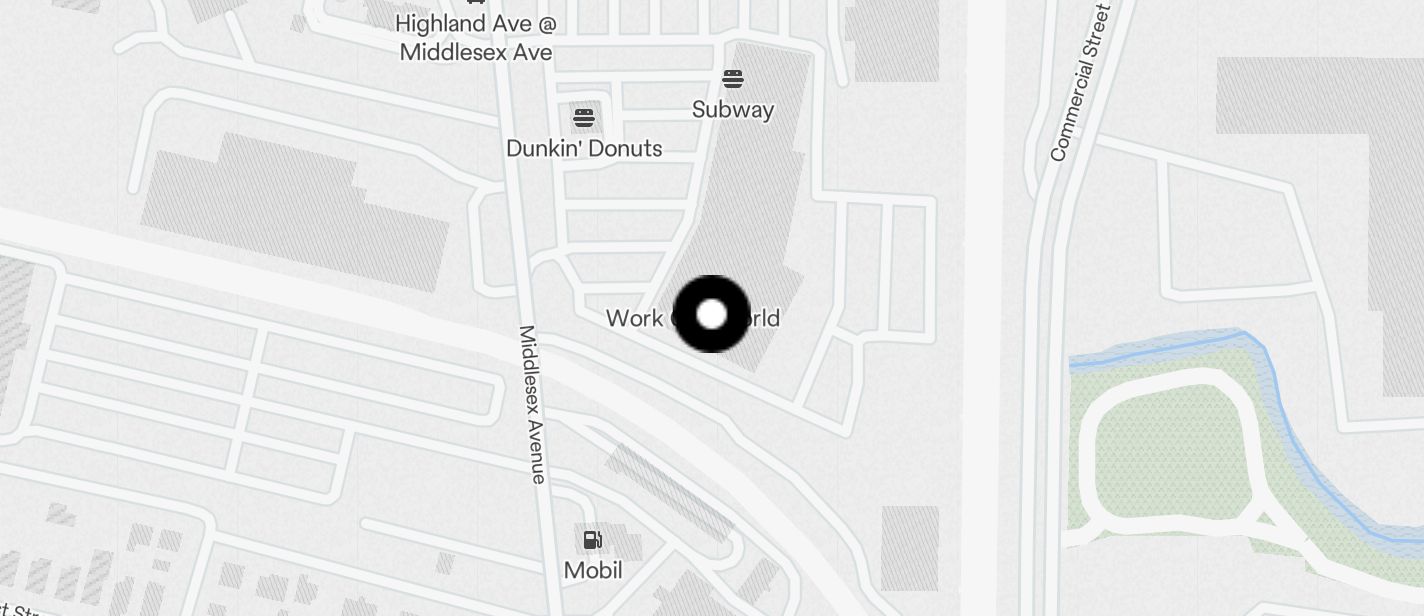This screenshot has width=1424, height=616.
Task: Tap the black location pin marker
Action: [711, 314]
